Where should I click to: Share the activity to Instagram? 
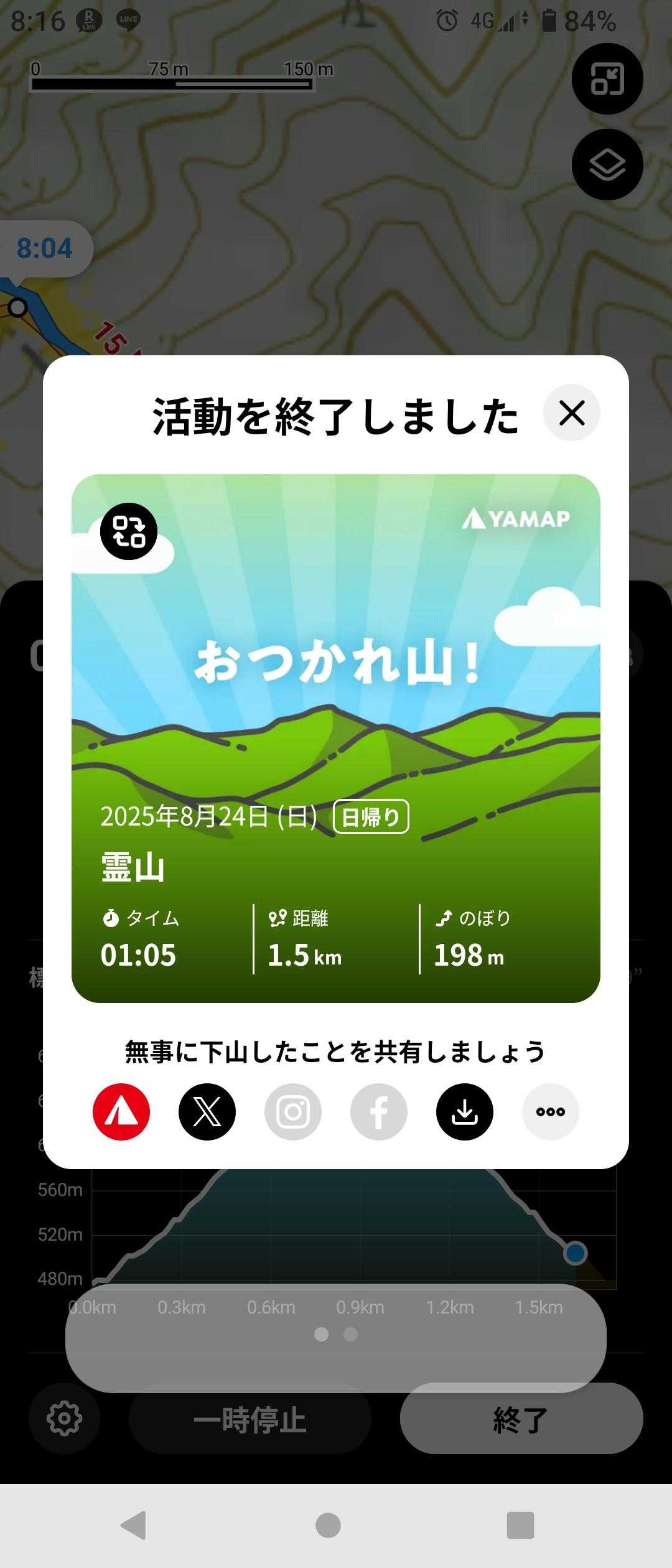click(293, 1112)
